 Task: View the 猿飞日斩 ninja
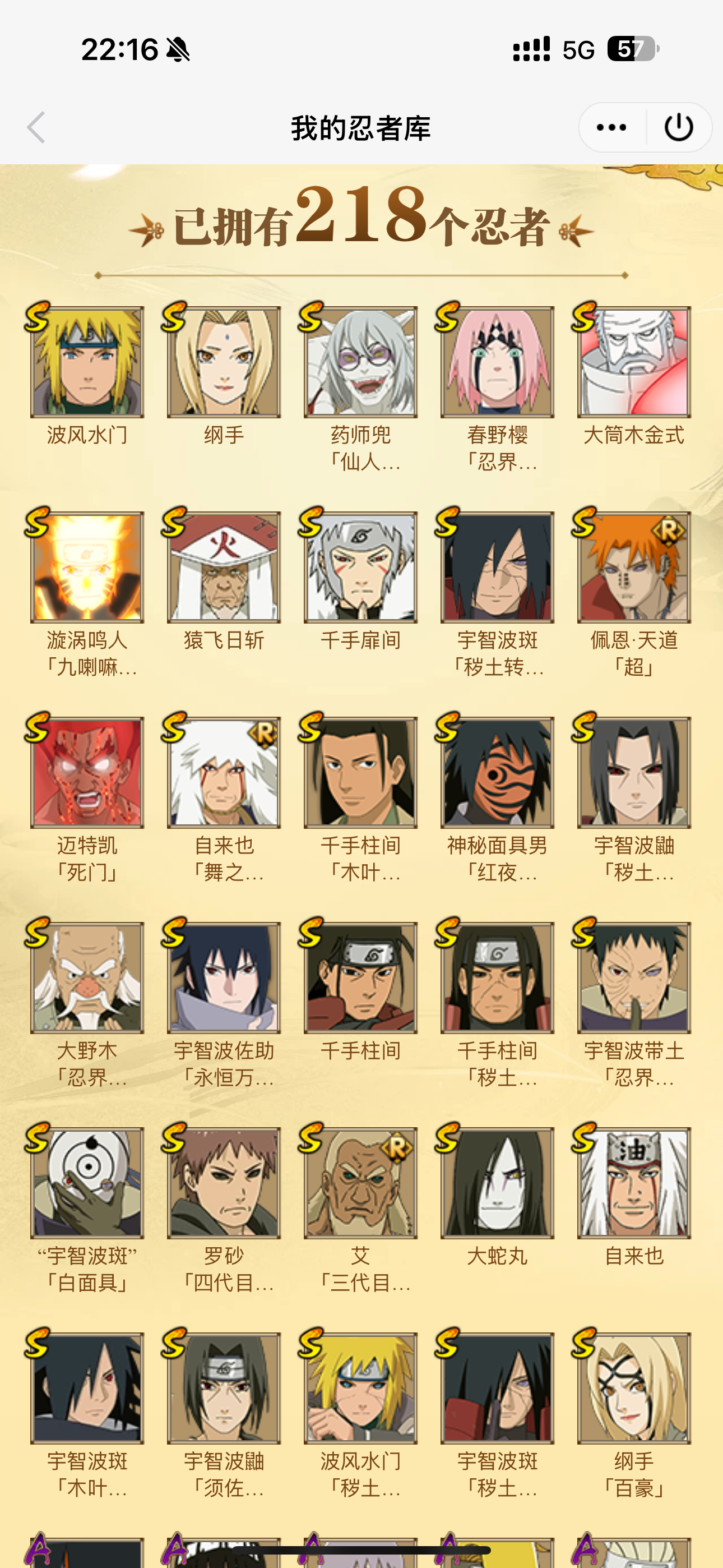pos(224,568)
